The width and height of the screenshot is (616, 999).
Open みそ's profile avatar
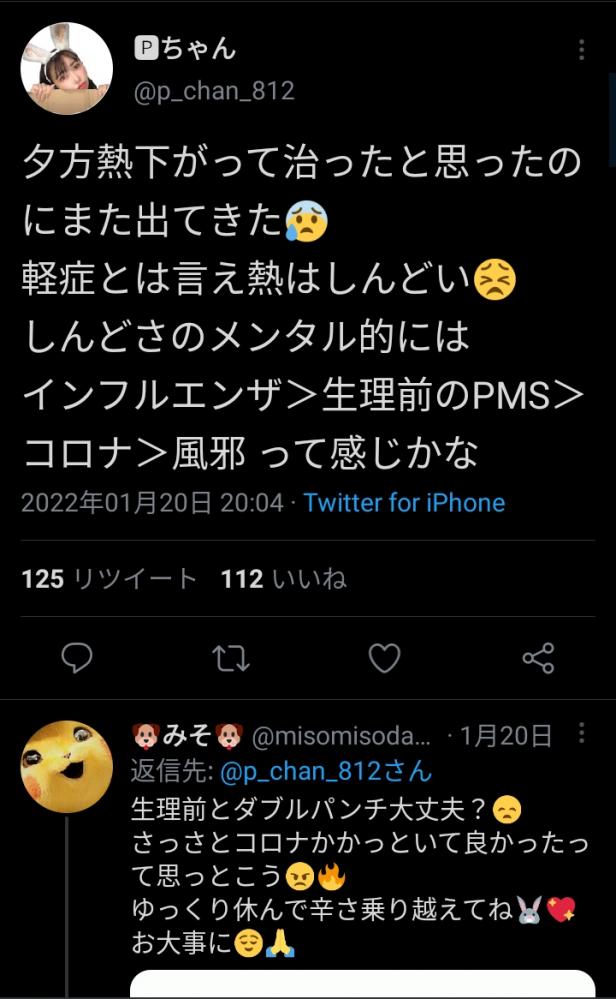click(67, 766)
